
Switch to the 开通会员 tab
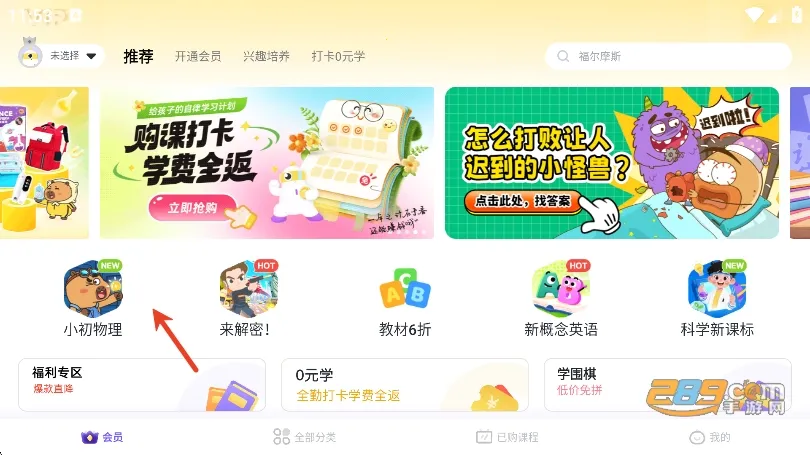point(198,56)
